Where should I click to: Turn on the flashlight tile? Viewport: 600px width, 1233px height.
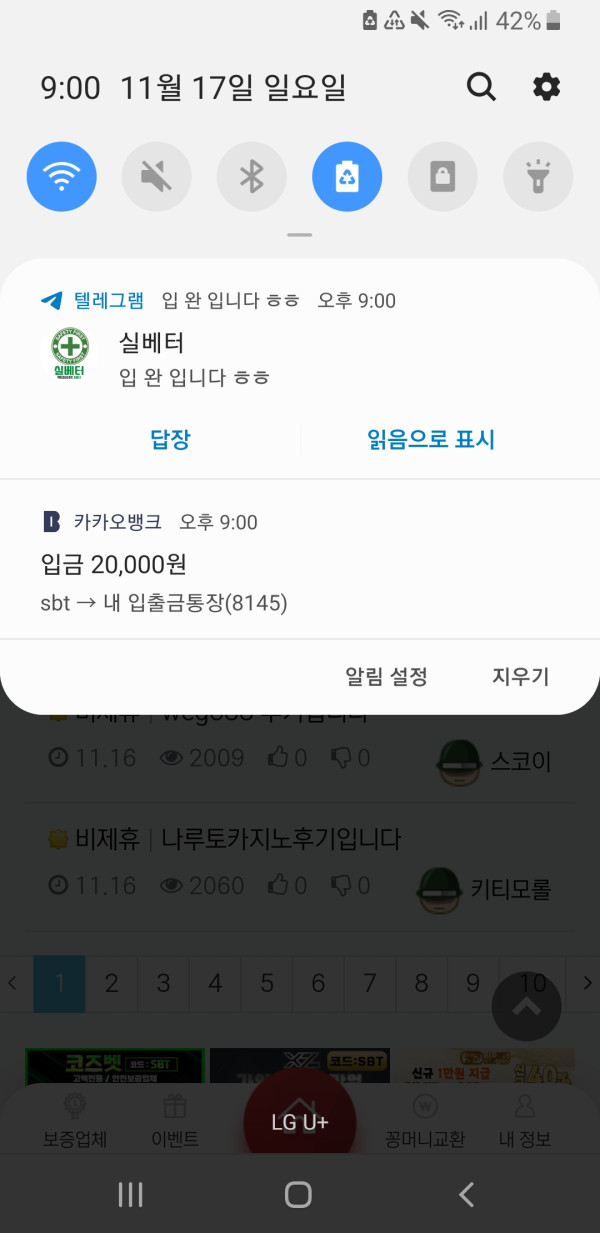(538, 177)
